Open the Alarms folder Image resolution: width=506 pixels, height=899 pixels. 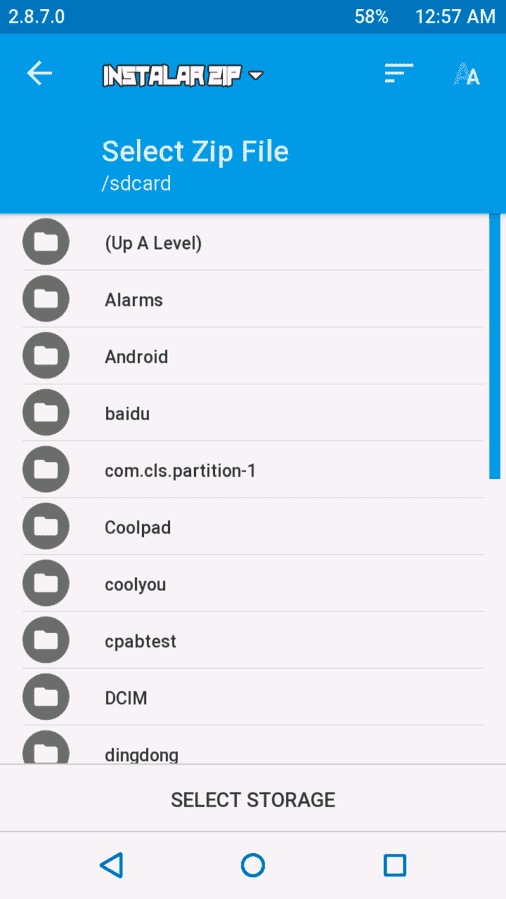[253, 299]
